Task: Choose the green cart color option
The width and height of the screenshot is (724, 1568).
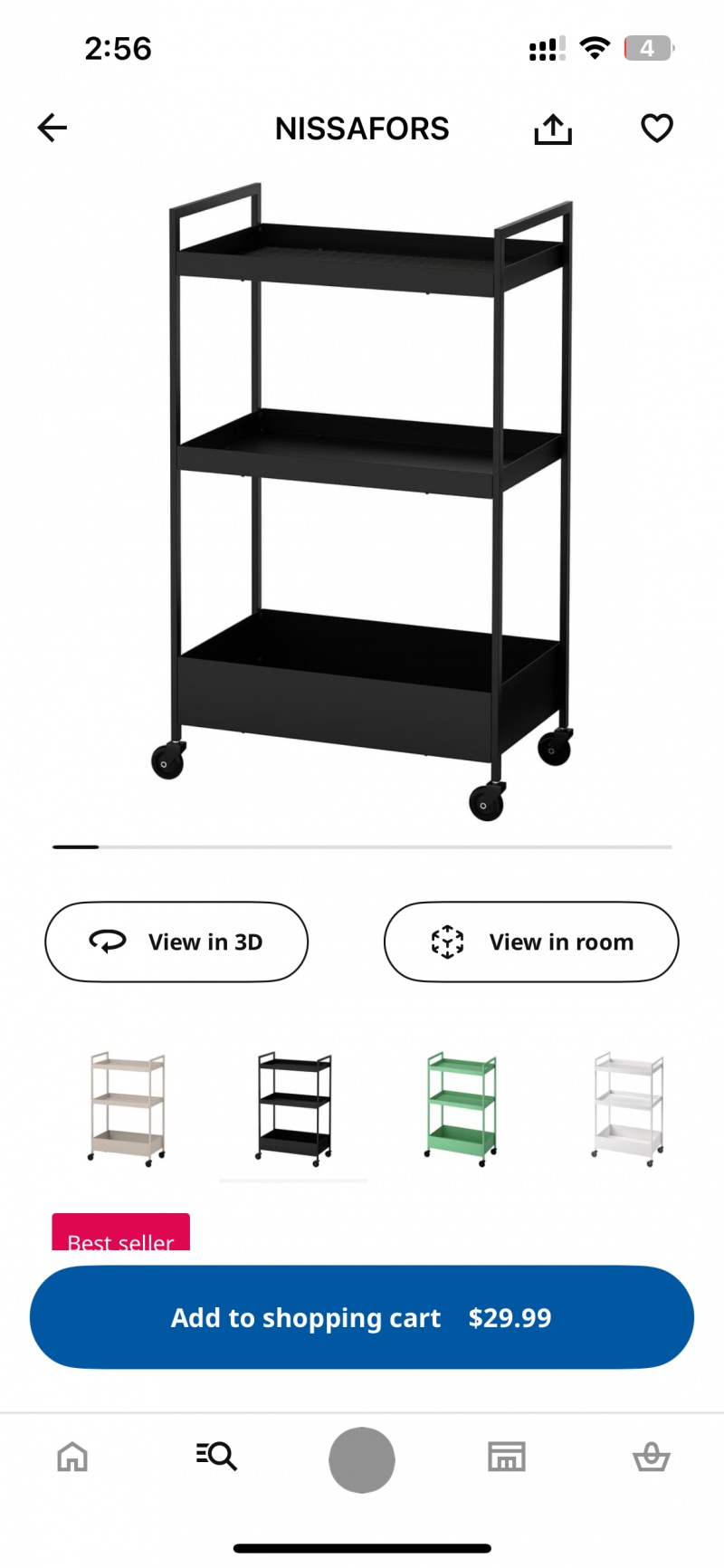Action: [462, 1107]
